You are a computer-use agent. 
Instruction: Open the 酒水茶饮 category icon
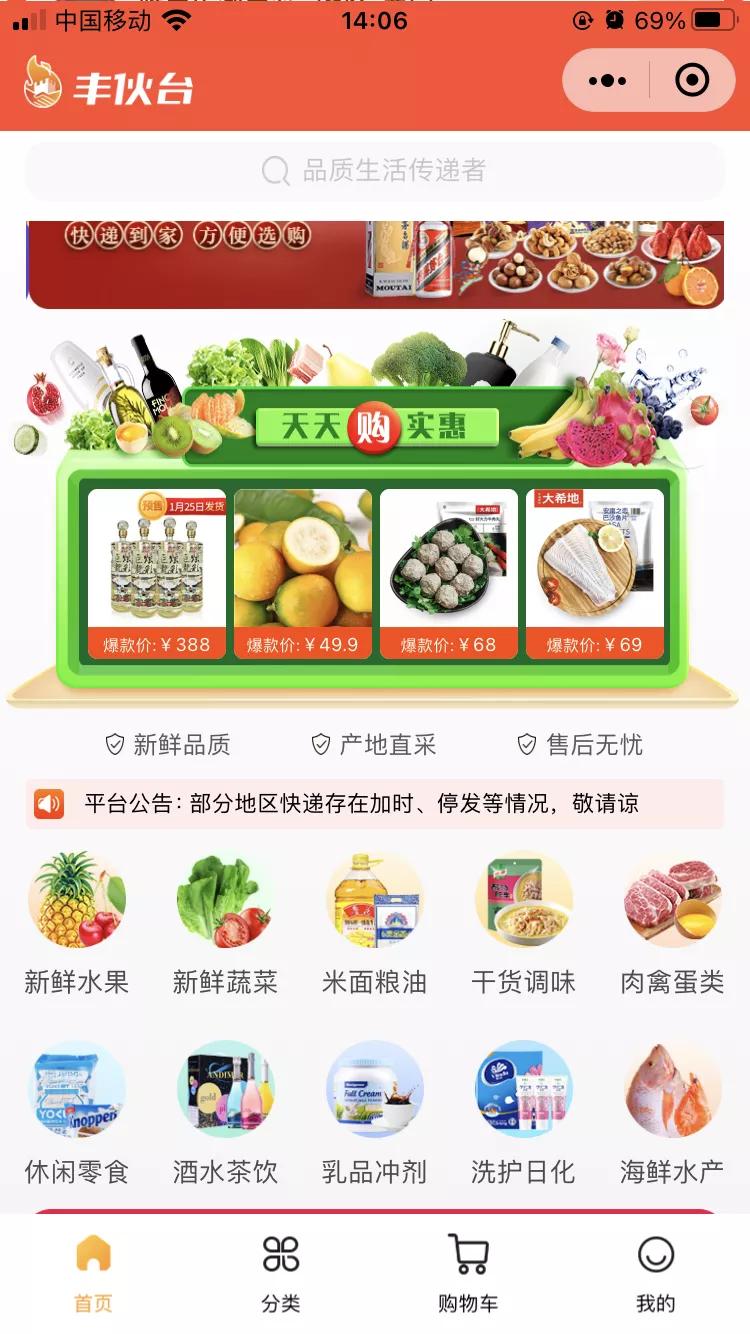tap(226, 1092)
